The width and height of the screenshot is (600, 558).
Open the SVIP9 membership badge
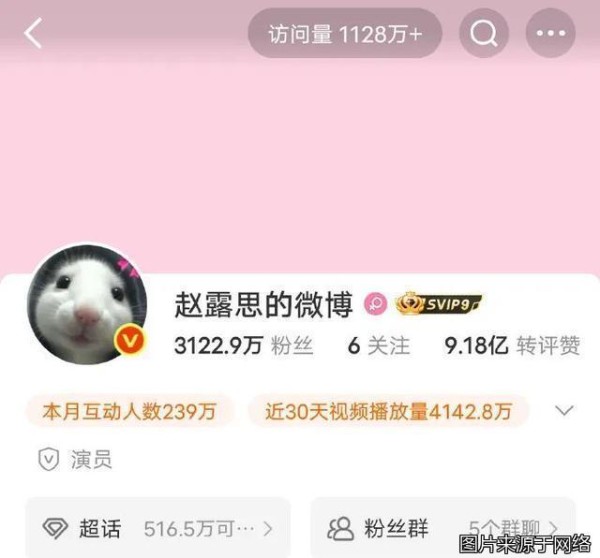[x=439, y=303]
